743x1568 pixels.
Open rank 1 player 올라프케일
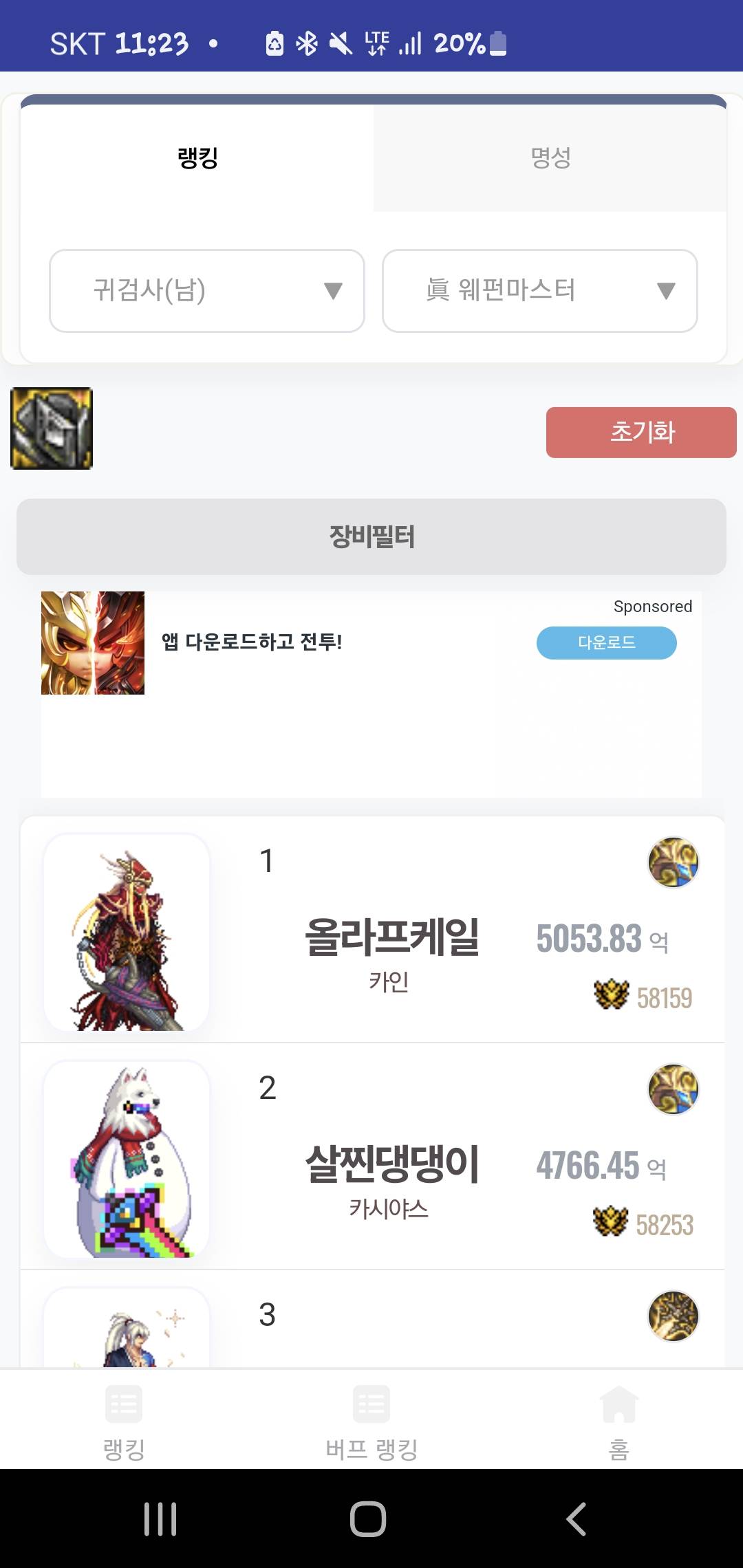tap(391, 937)
